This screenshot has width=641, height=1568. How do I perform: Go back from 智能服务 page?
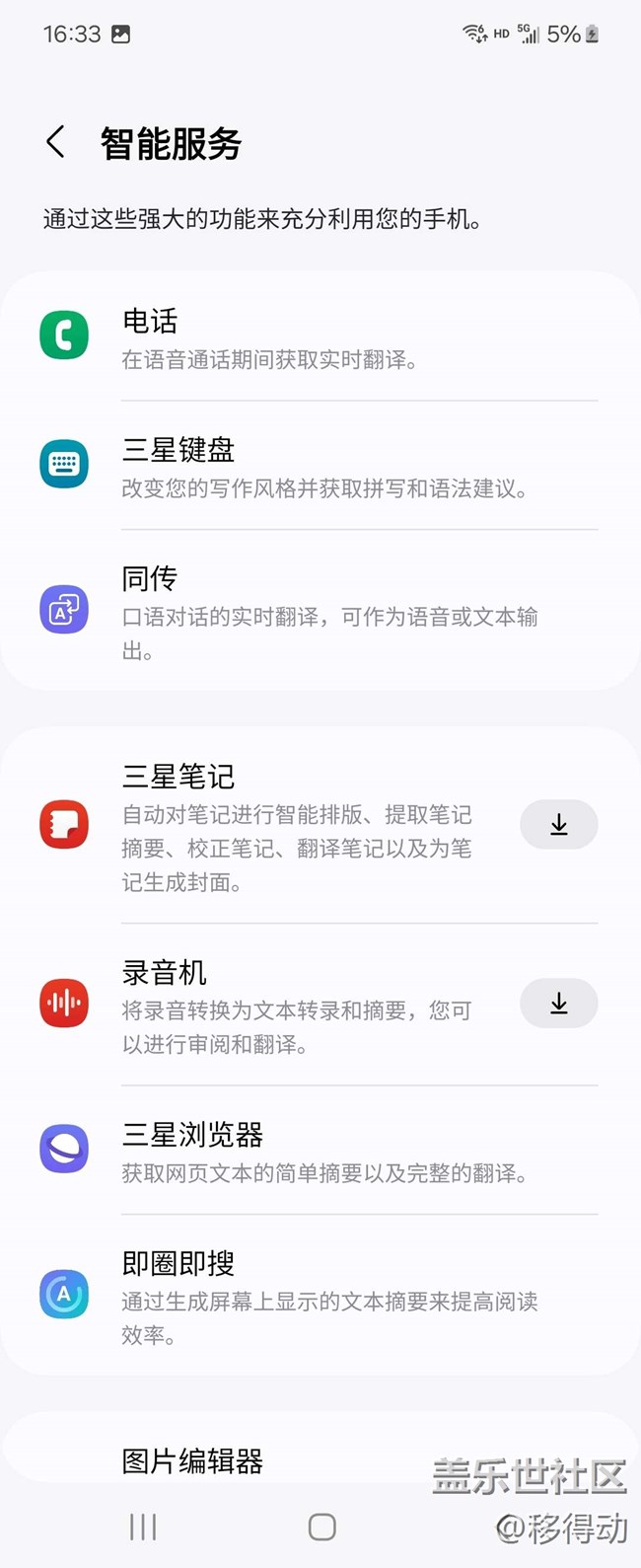click(x=56, y=142)
